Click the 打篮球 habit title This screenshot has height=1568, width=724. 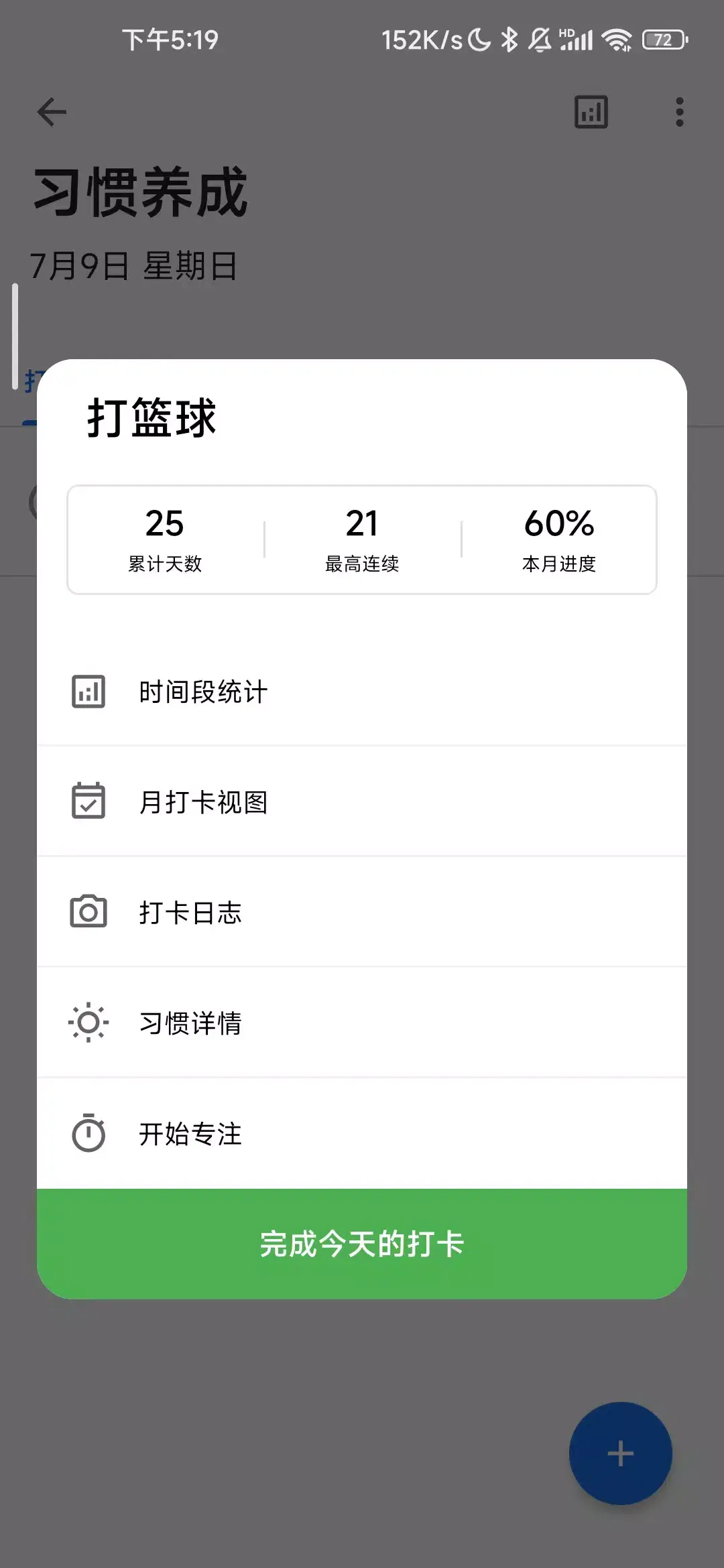point(152,419)
